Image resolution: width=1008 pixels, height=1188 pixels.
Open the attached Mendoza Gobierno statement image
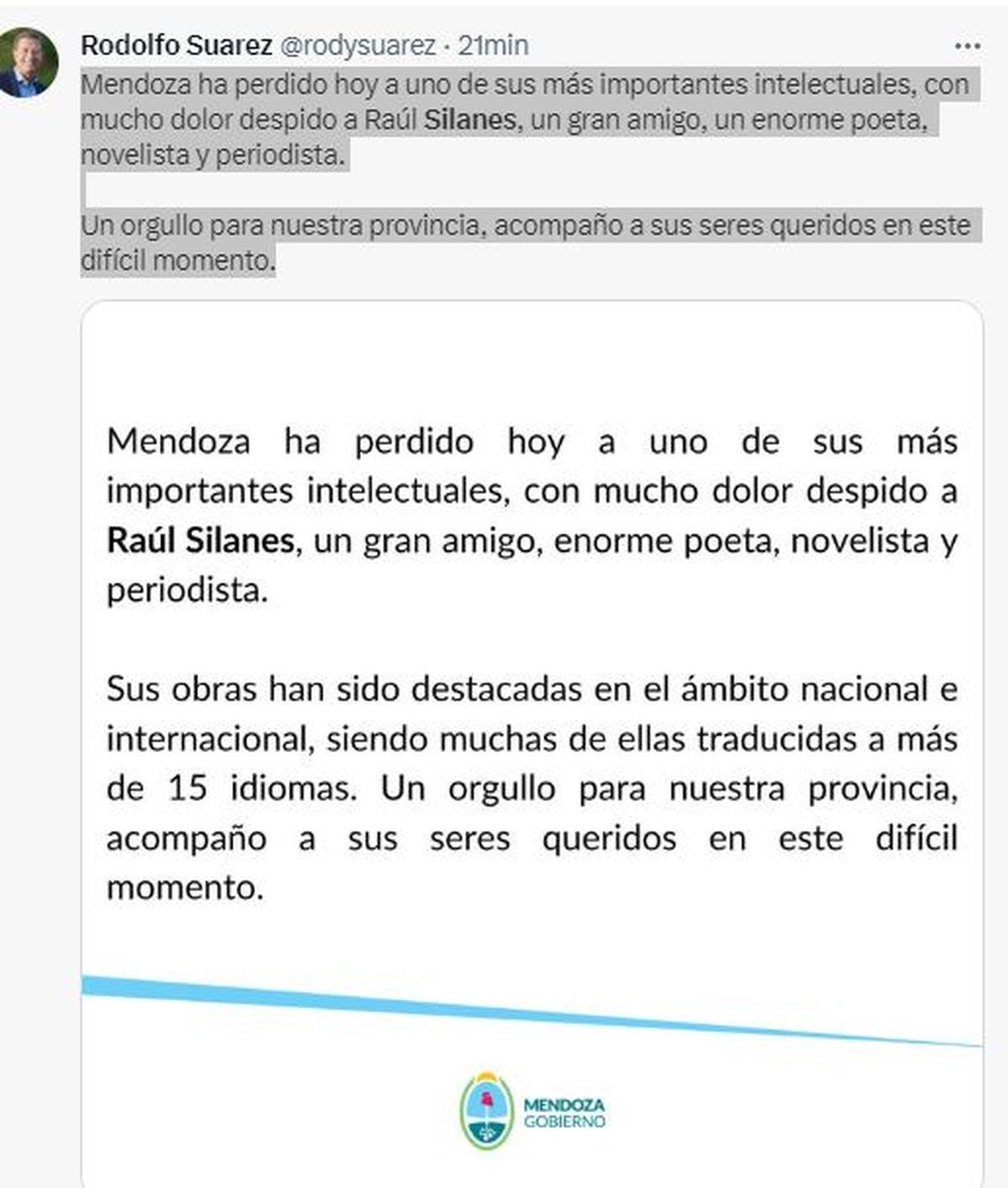(532, 739)
